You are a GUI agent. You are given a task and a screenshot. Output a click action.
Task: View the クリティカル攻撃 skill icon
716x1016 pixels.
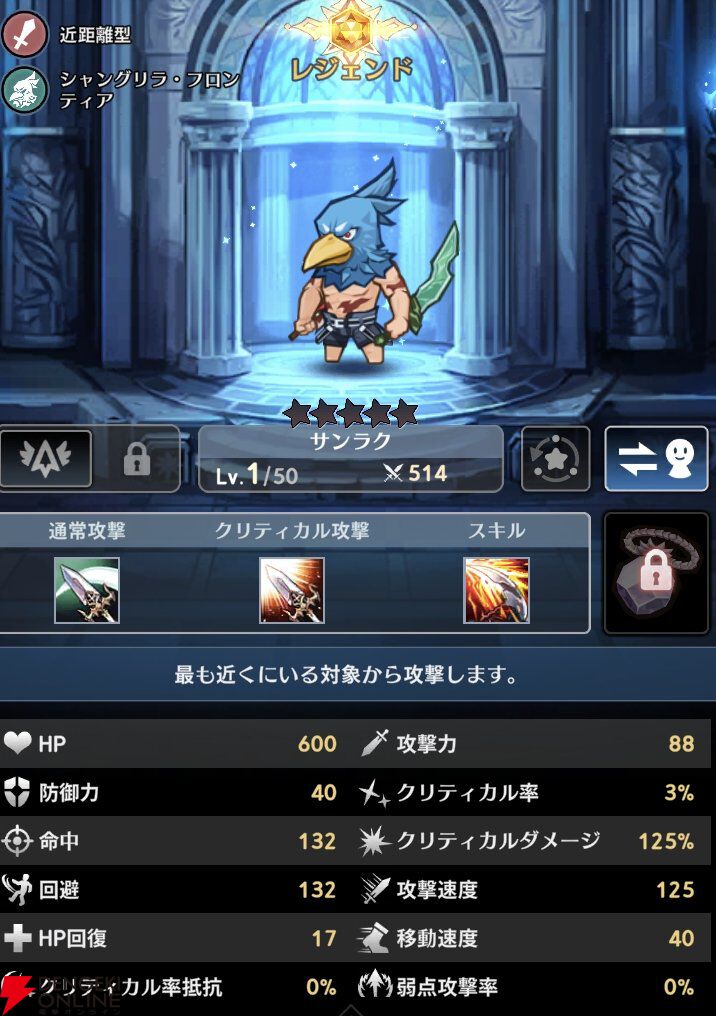292,590
